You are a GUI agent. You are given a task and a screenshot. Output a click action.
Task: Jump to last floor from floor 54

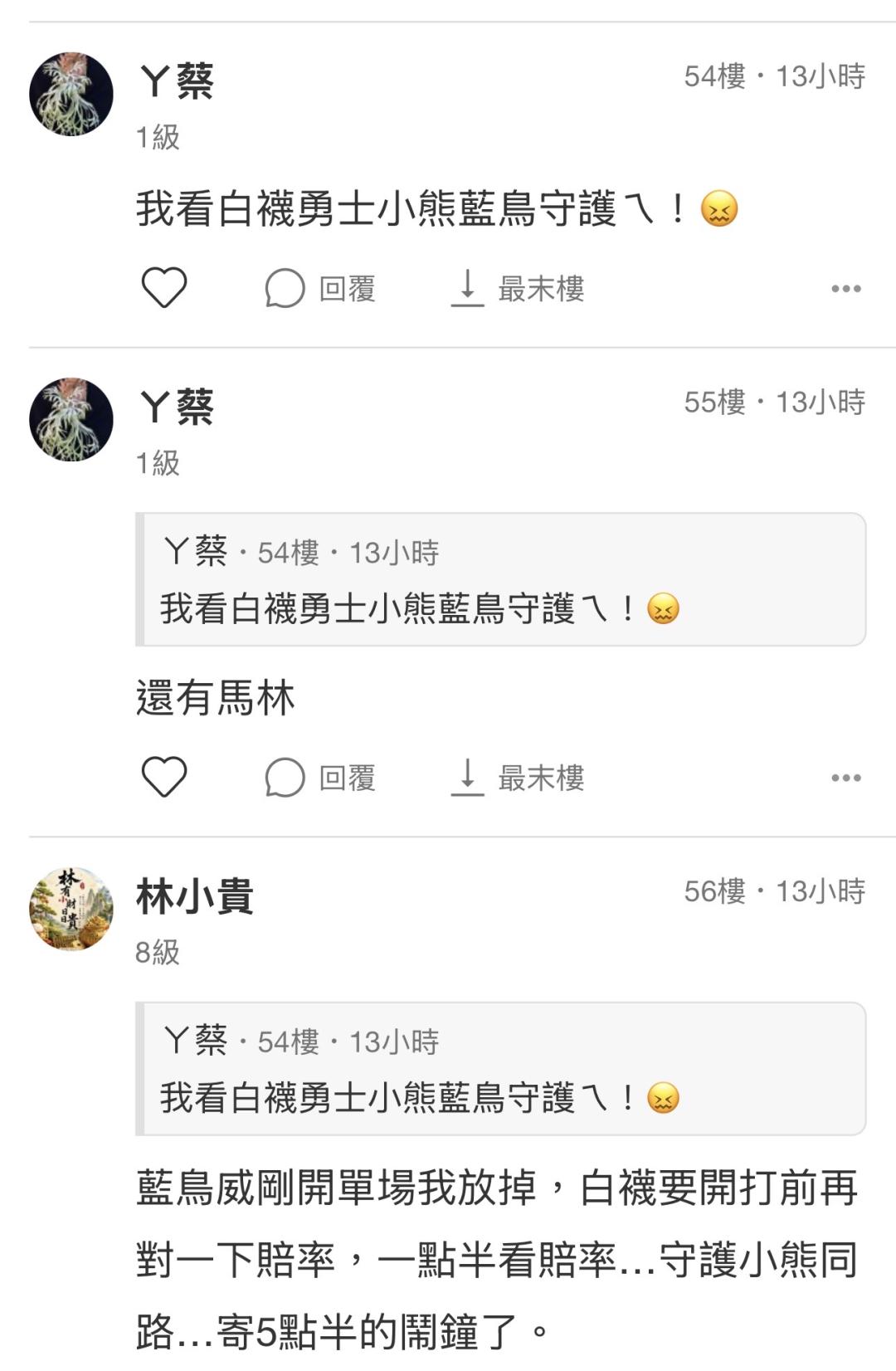518,289
